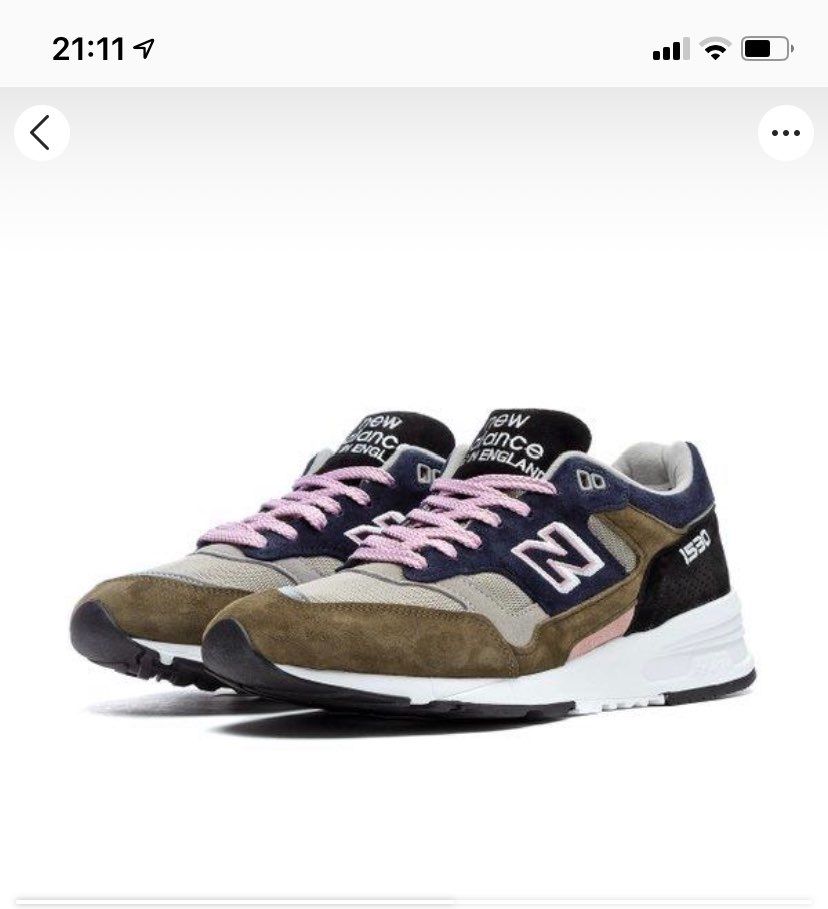The height and width of the screenshot is (909, 828).
Task: Open the three-dot overflow menu
Action: click(x=785, y=133)
